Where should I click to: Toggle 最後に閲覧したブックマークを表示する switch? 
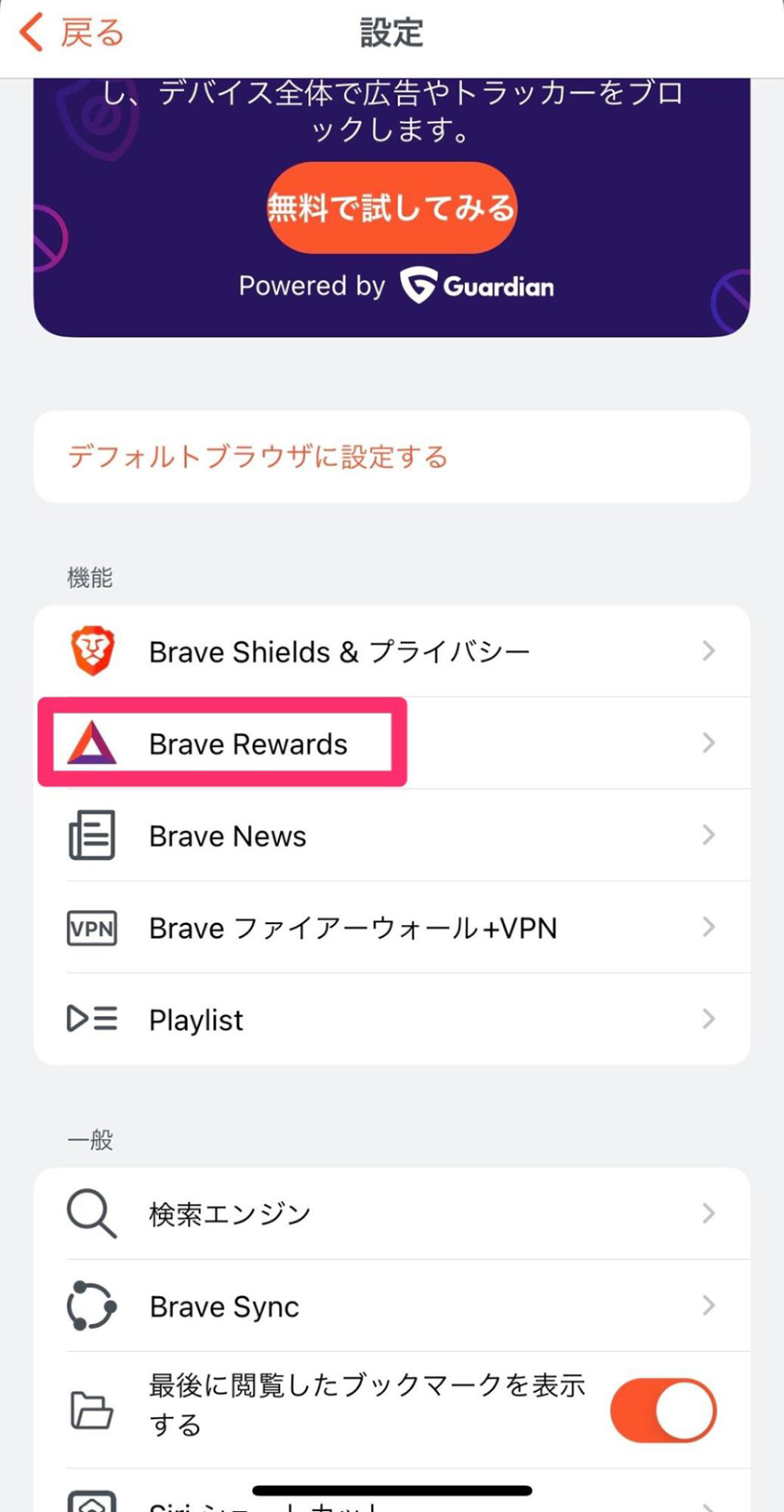click(663, 1410)
